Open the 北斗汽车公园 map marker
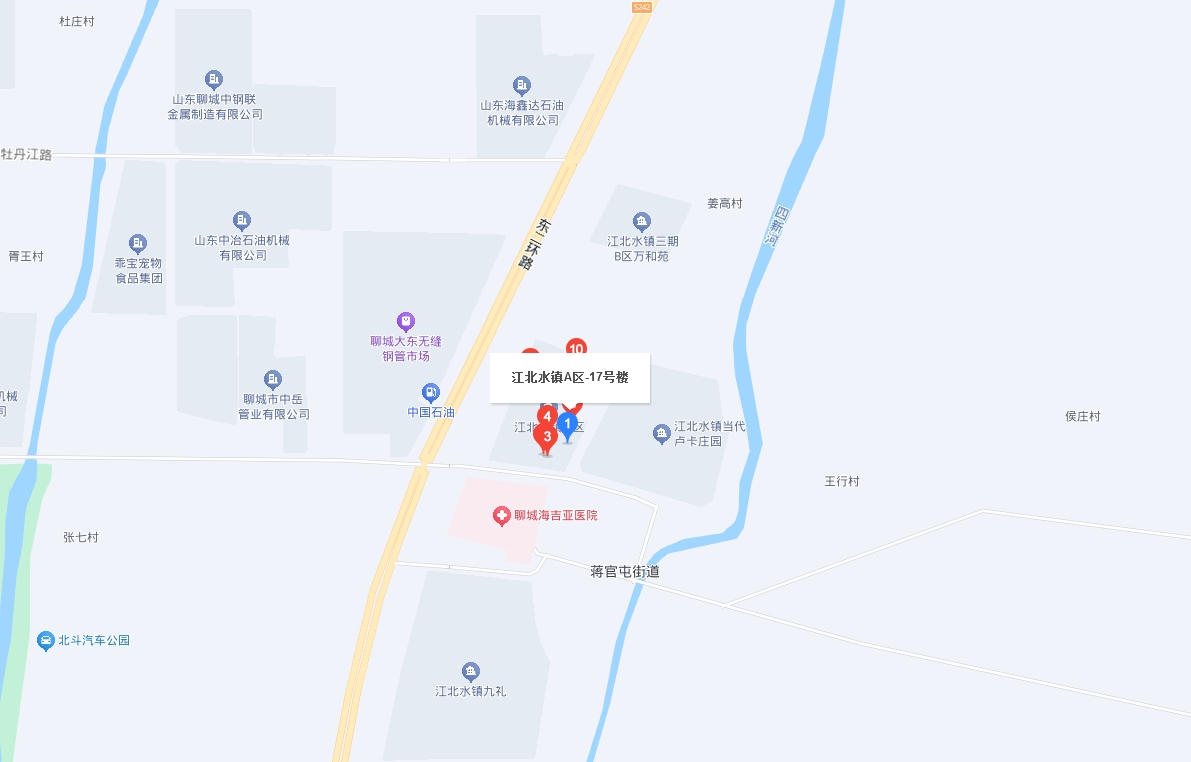Screen dimensions: 1191x762 pos(45,641)
